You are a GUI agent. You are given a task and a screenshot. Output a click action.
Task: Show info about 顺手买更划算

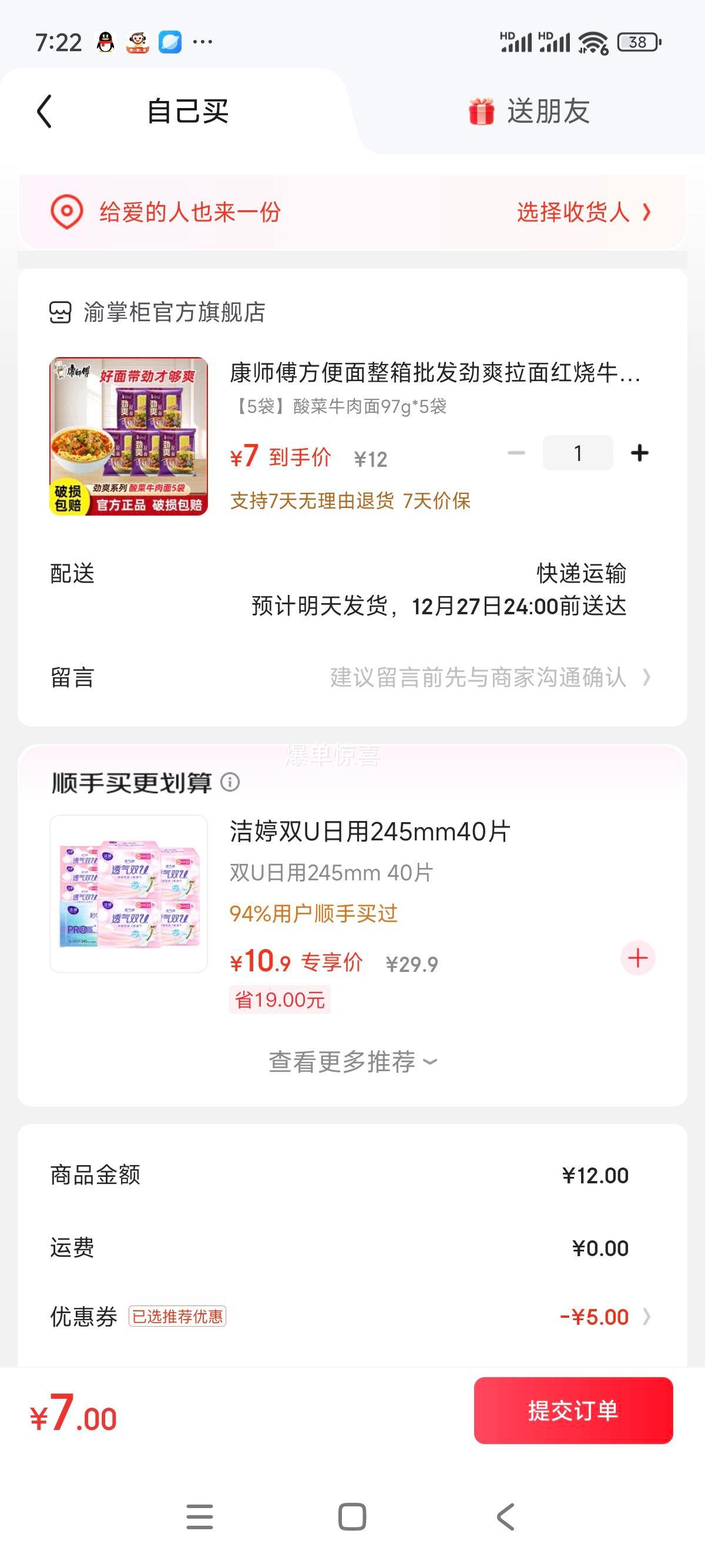[x=230, y=782]
